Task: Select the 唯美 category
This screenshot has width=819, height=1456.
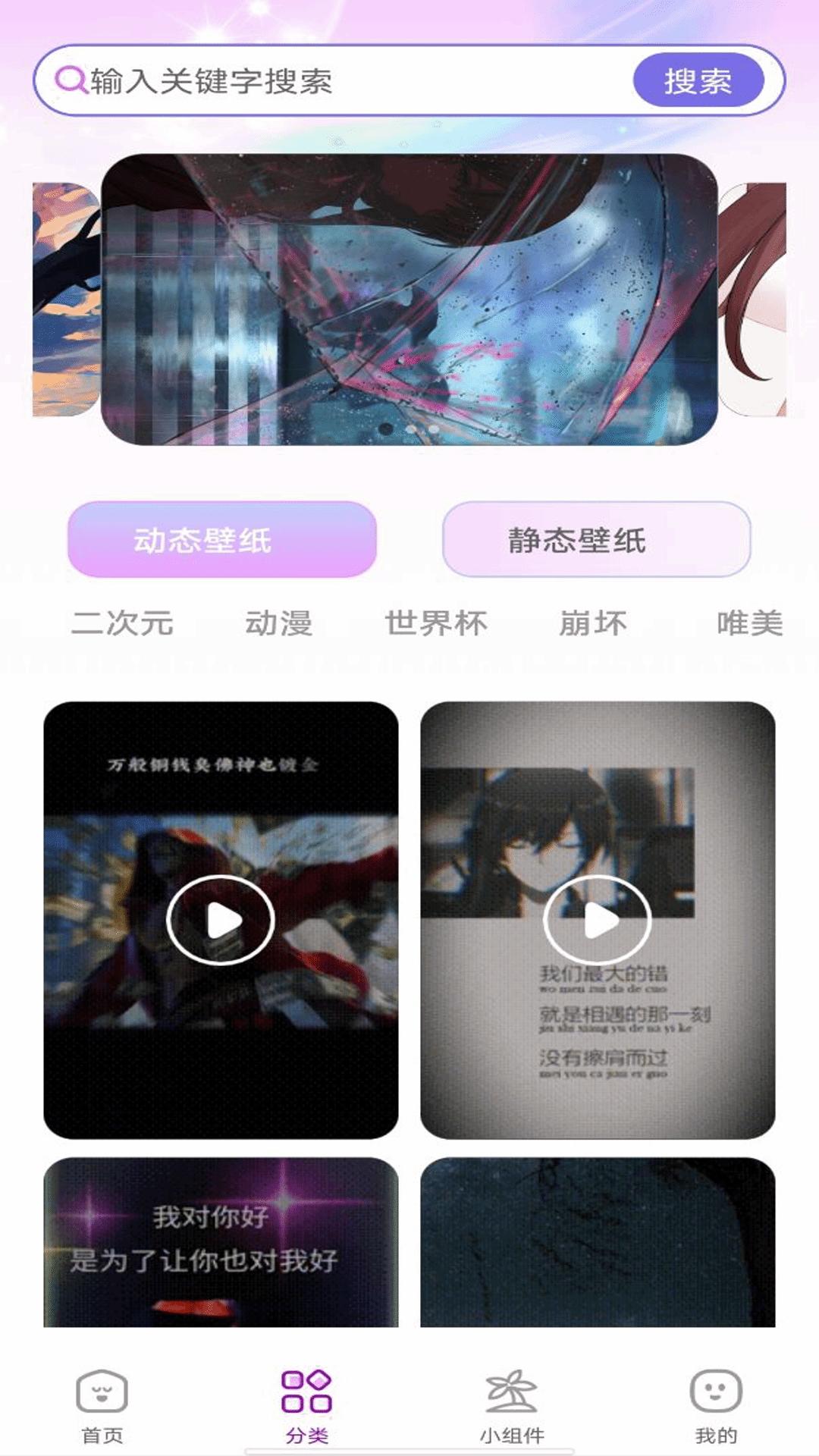Action: click(x=749, y=623)
